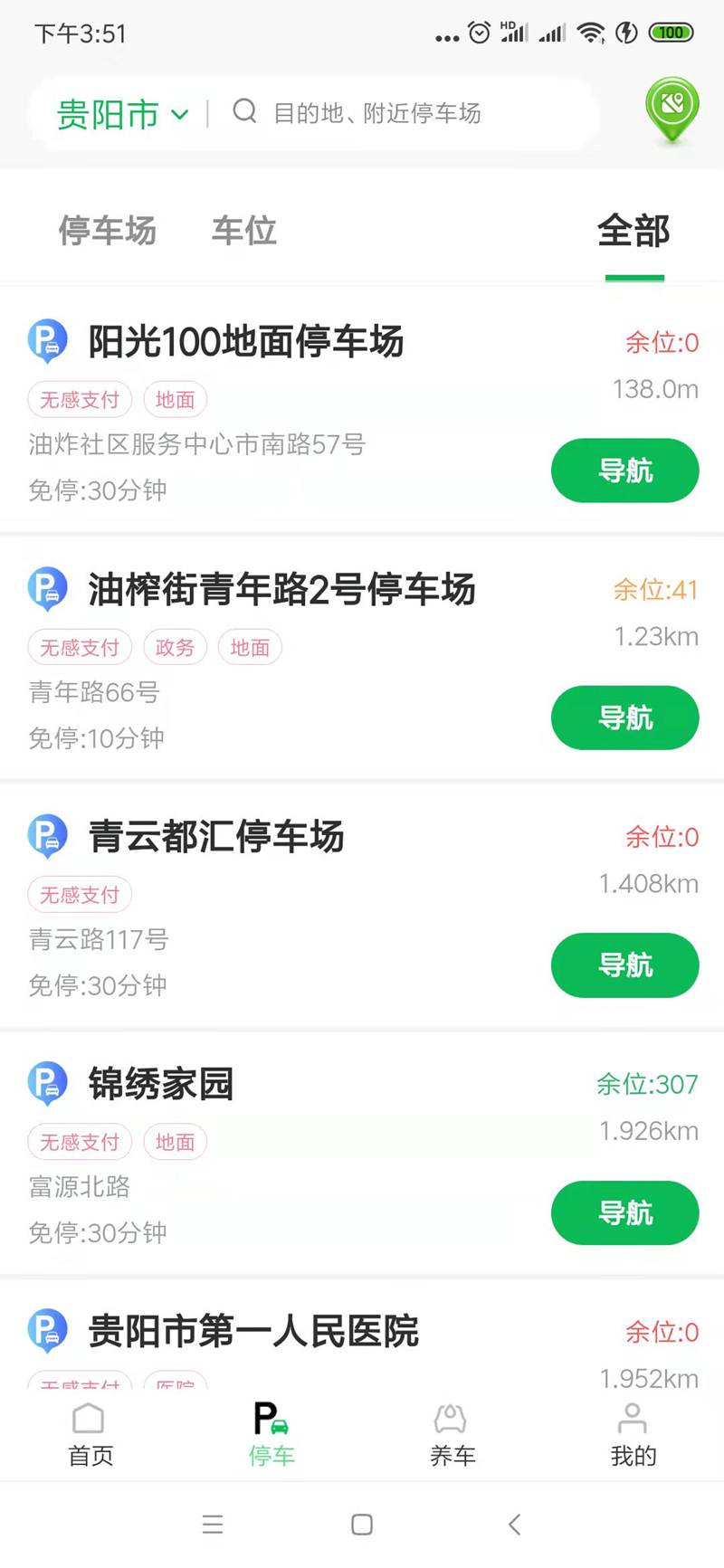Viewport: 724px width, 1568px height.
Task: Open the 贵阳市 city selector dropdown
Action: click(121, 113)
